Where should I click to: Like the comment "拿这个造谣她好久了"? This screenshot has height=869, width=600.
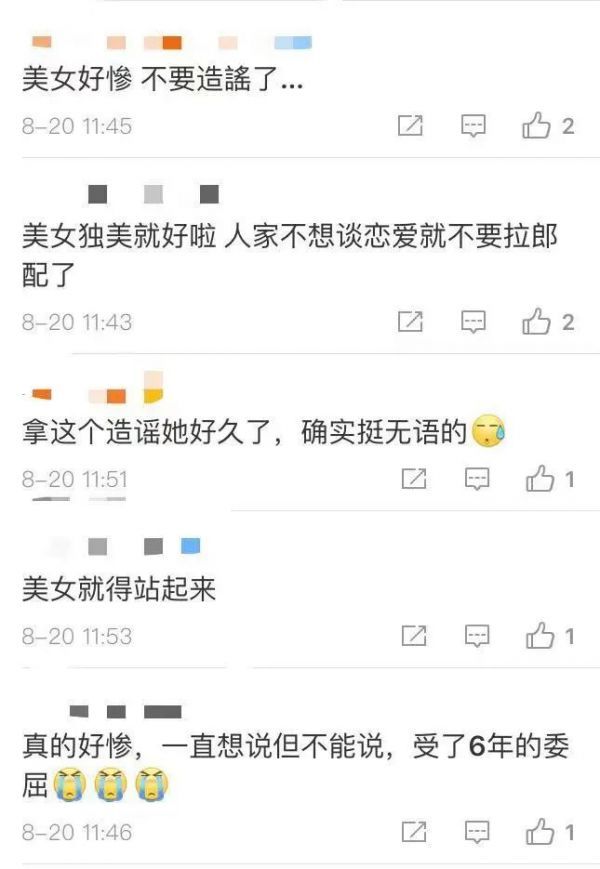tap(540, 479)
